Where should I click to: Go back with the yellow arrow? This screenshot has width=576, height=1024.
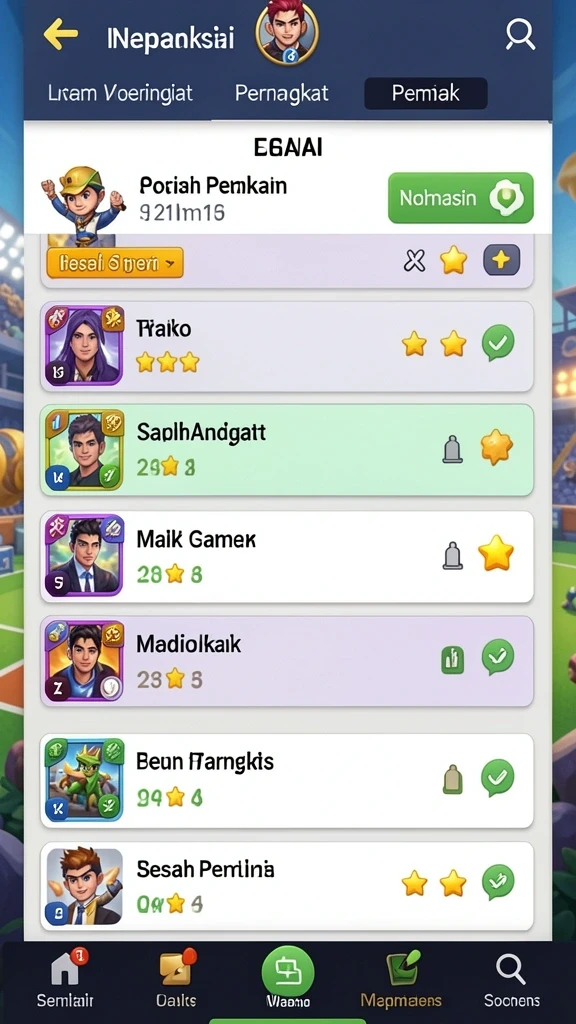tap(60, 35)
